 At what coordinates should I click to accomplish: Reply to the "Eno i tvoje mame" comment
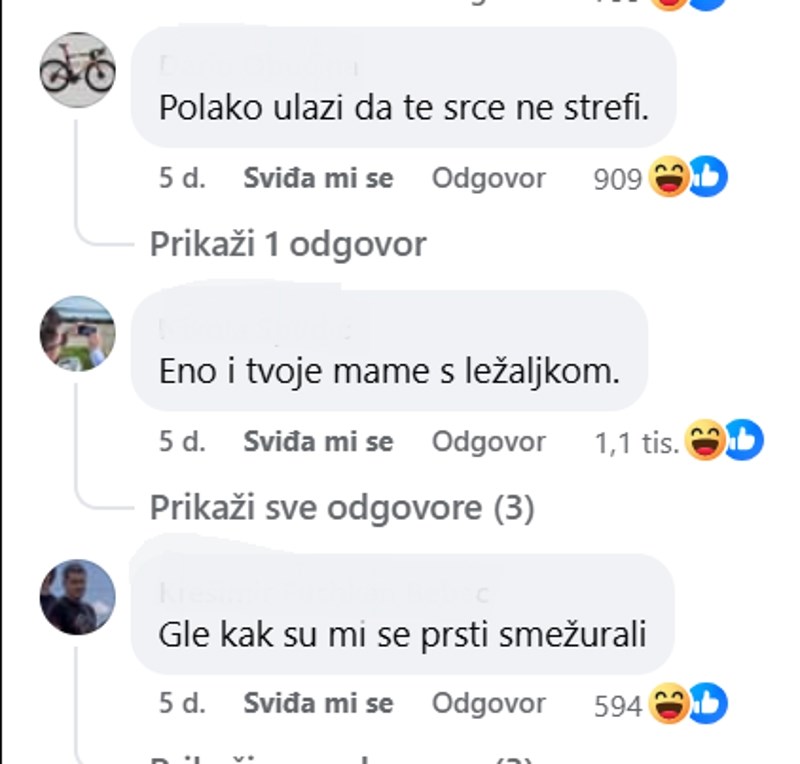tap(488, 441)
